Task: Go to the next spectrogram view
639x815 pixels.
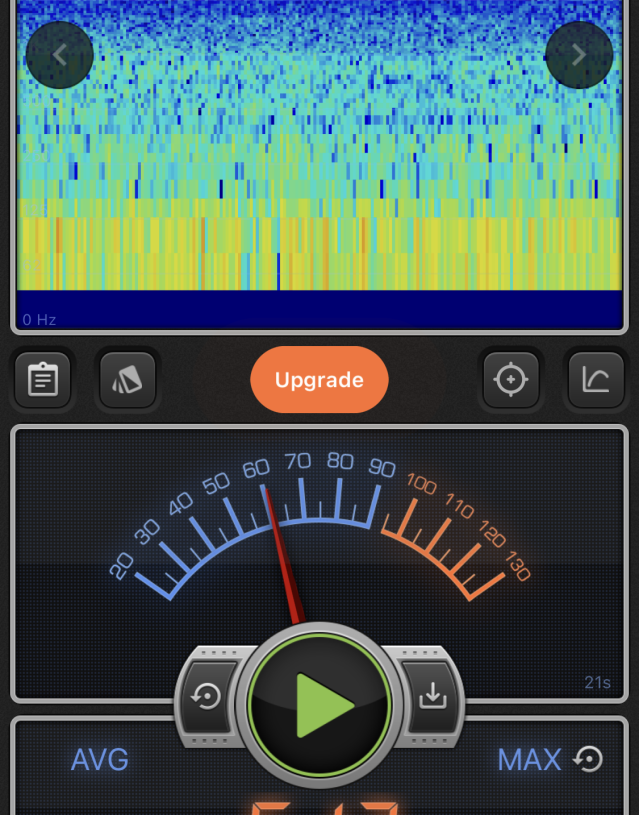Action: 579,55
